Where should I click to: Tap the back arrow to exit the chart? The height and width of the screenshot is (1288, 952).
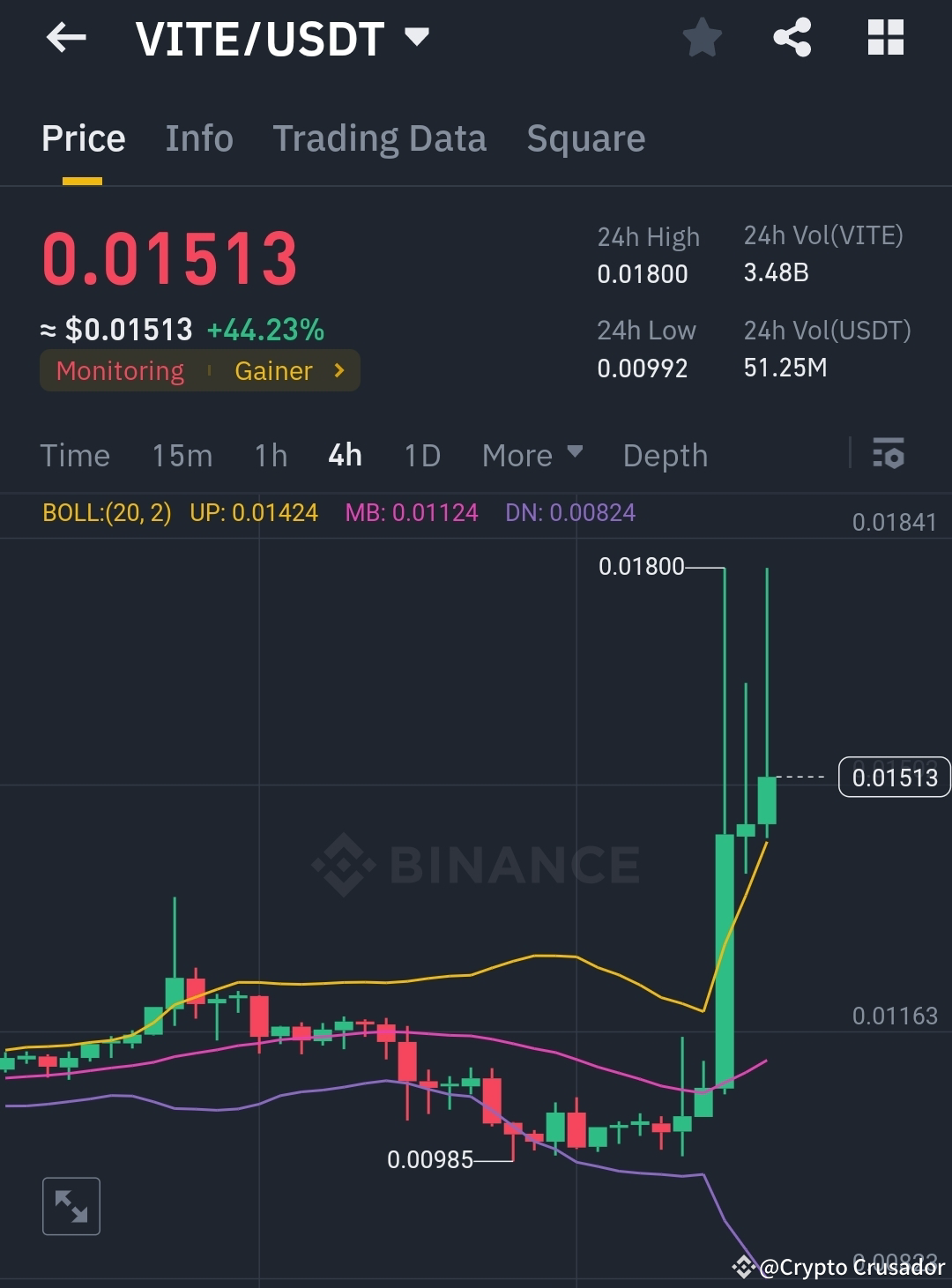pos(64,37)
